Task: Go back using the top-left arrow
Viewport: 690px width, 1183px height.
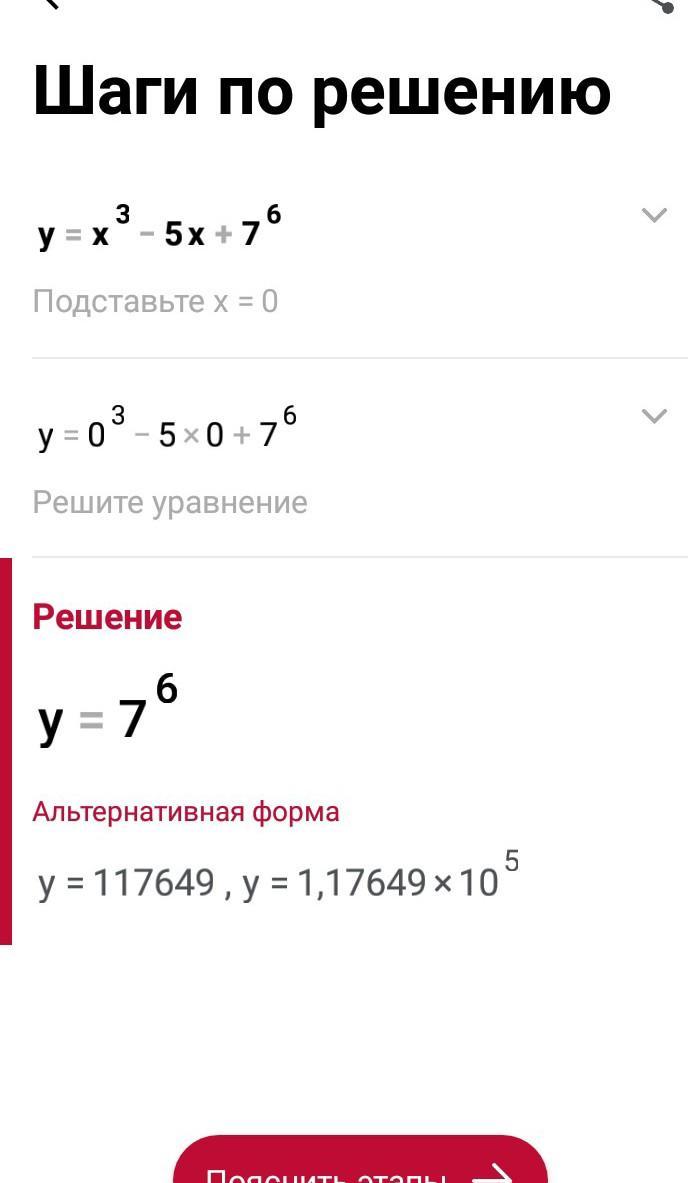Action: [48, 4]
